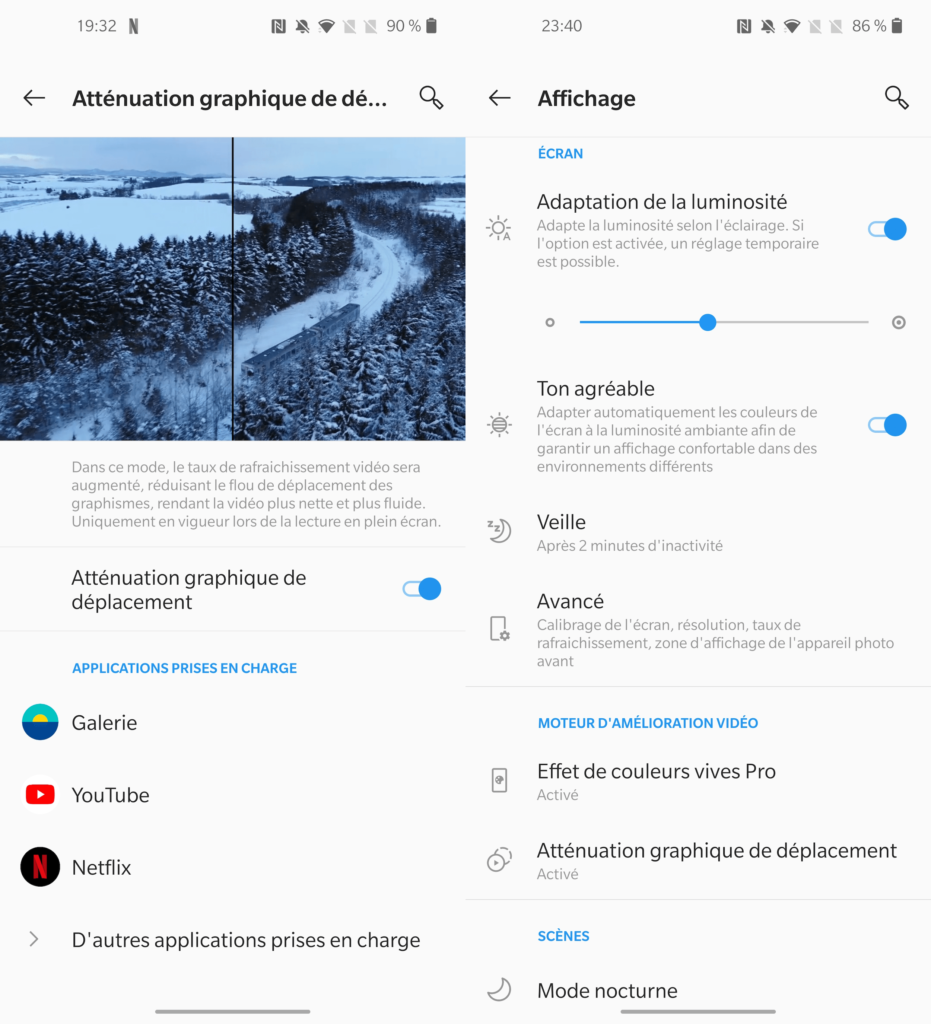Open the Galerie app entry

(104, 722)
